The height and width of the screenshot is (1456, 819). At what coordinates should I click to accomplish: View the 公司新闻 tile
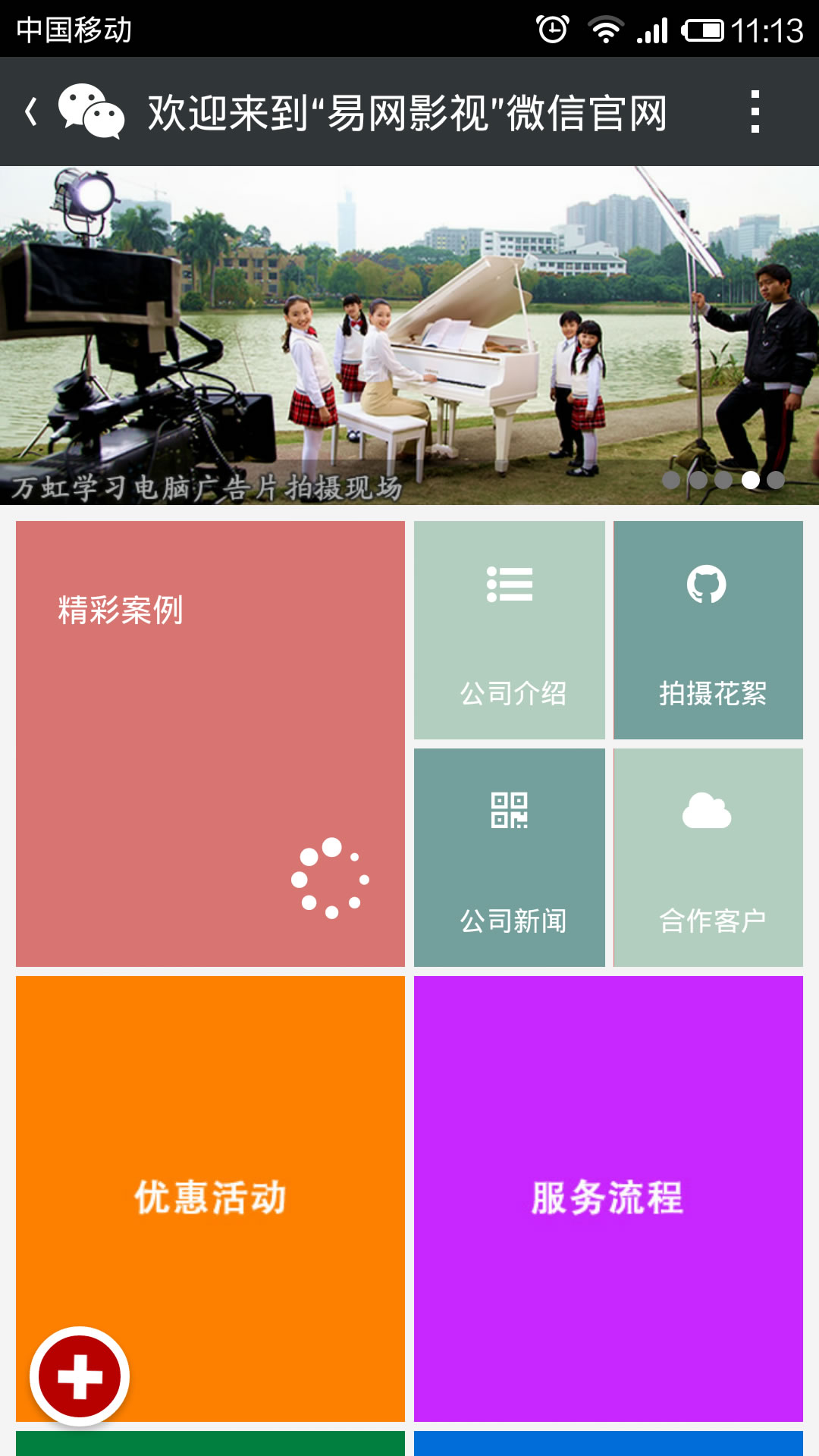(510, 857)
